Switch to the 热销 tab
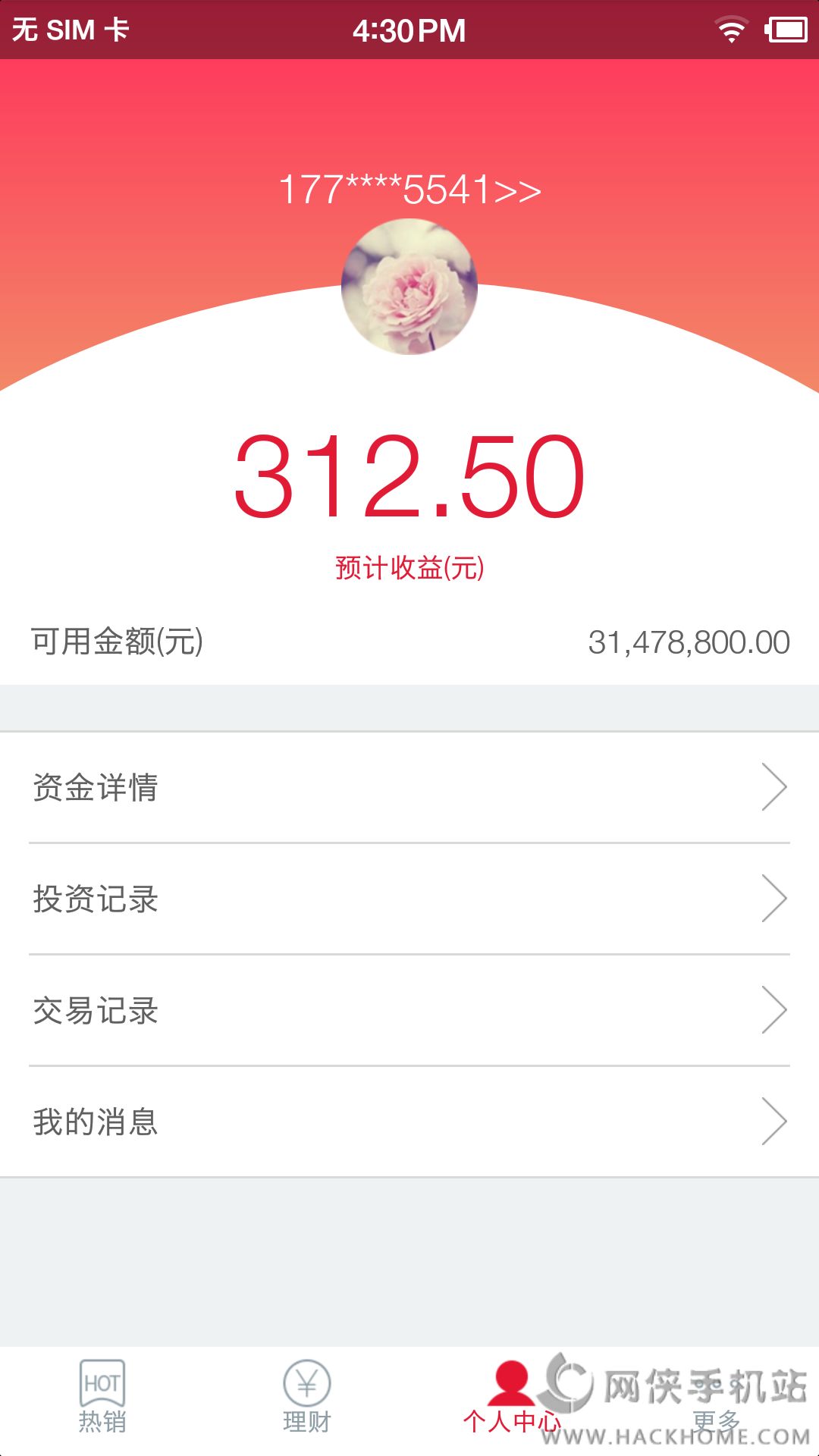819x1456 pixels. [102, 1399]
